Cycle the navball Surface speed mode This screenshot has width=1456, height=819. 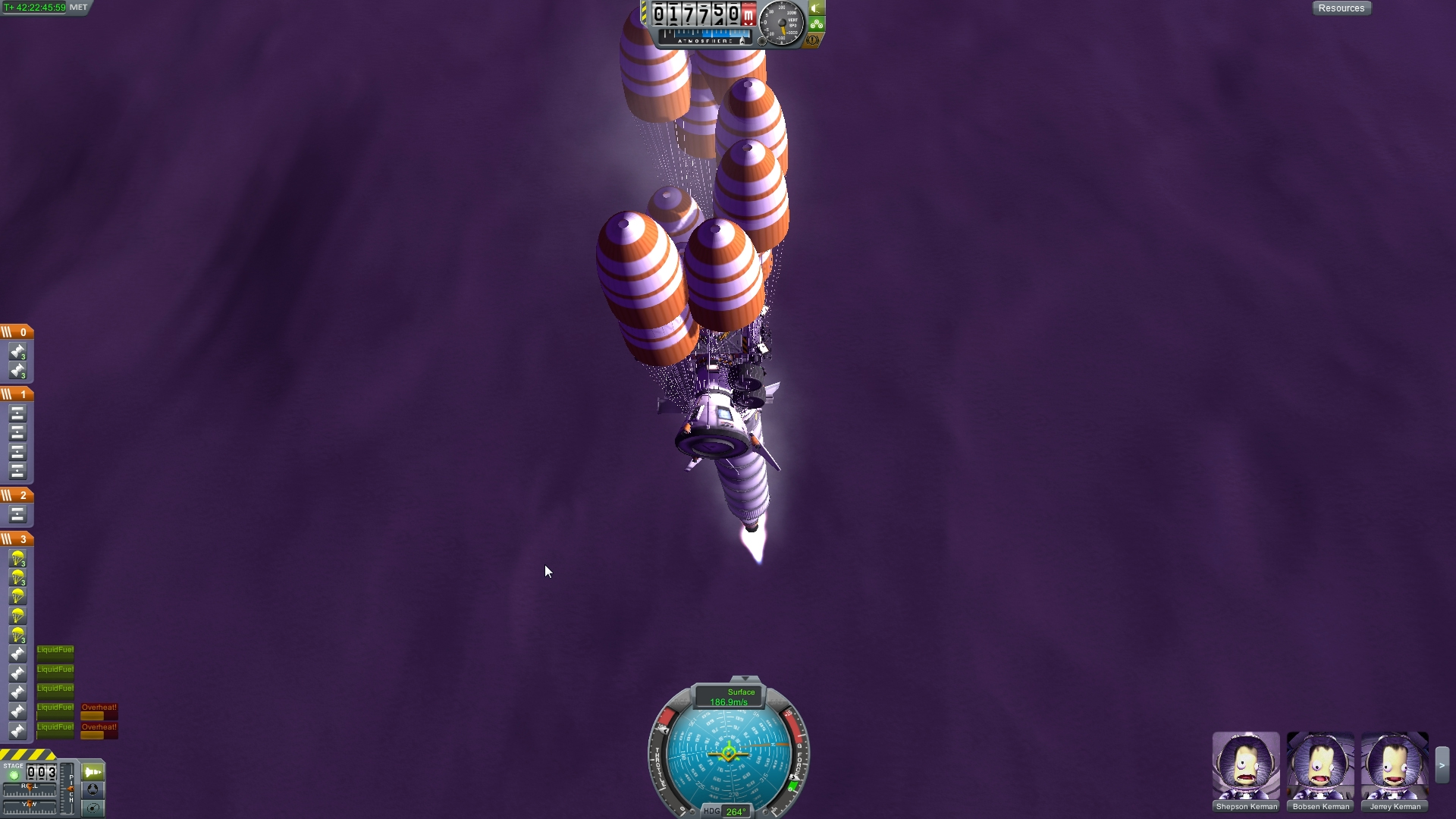pos(729,697)
